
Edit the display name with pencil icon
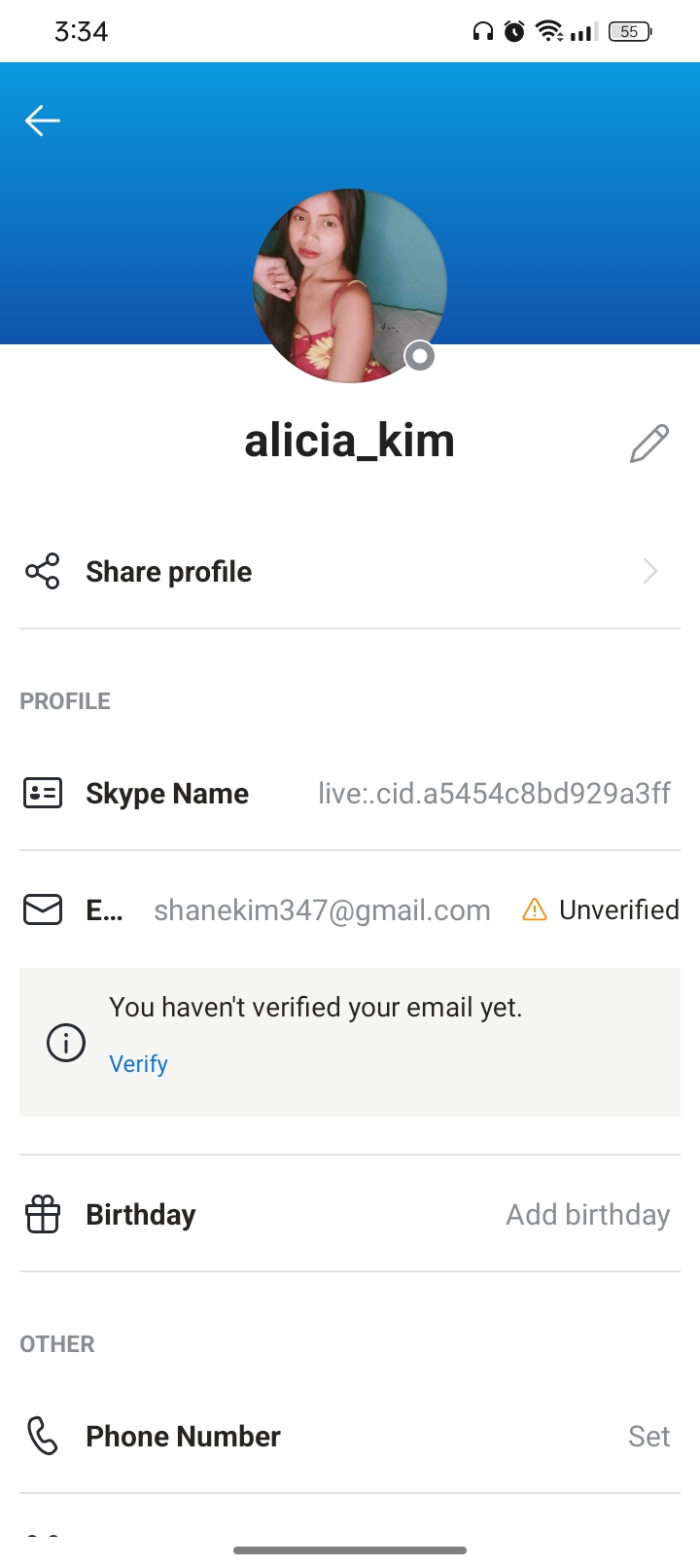[x=649, y=444]
